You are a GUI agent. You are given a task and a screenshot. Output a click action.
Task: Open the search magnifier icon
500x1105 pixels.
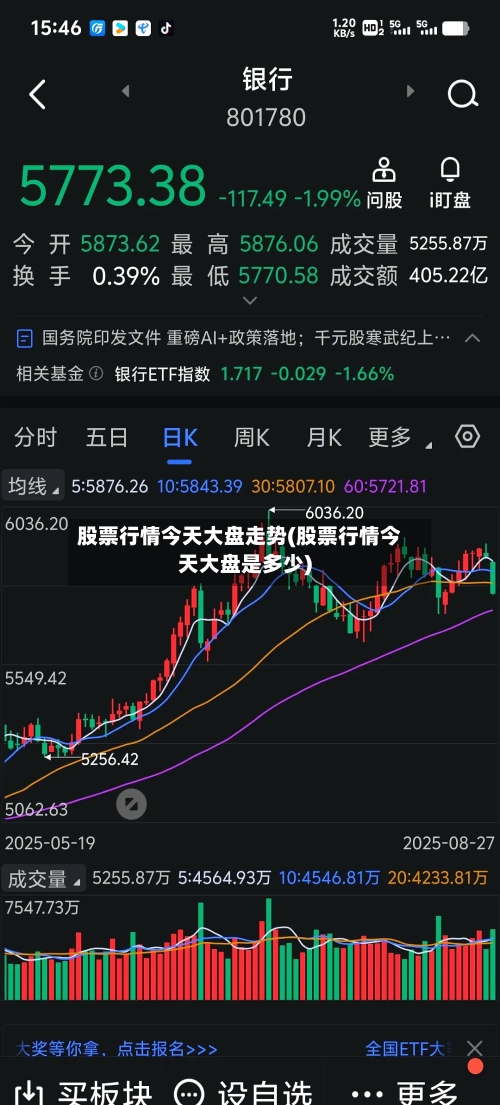tap(463, 94)
